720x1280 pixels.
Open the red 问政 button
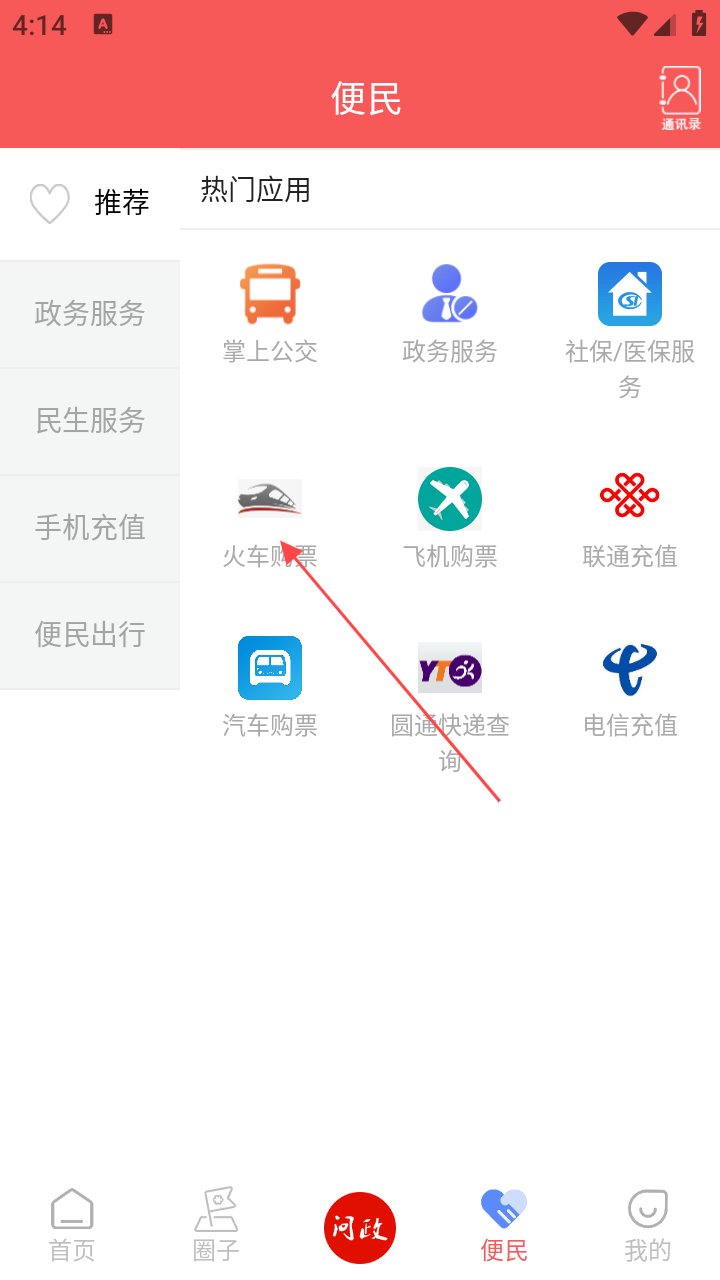point(360,1228)
